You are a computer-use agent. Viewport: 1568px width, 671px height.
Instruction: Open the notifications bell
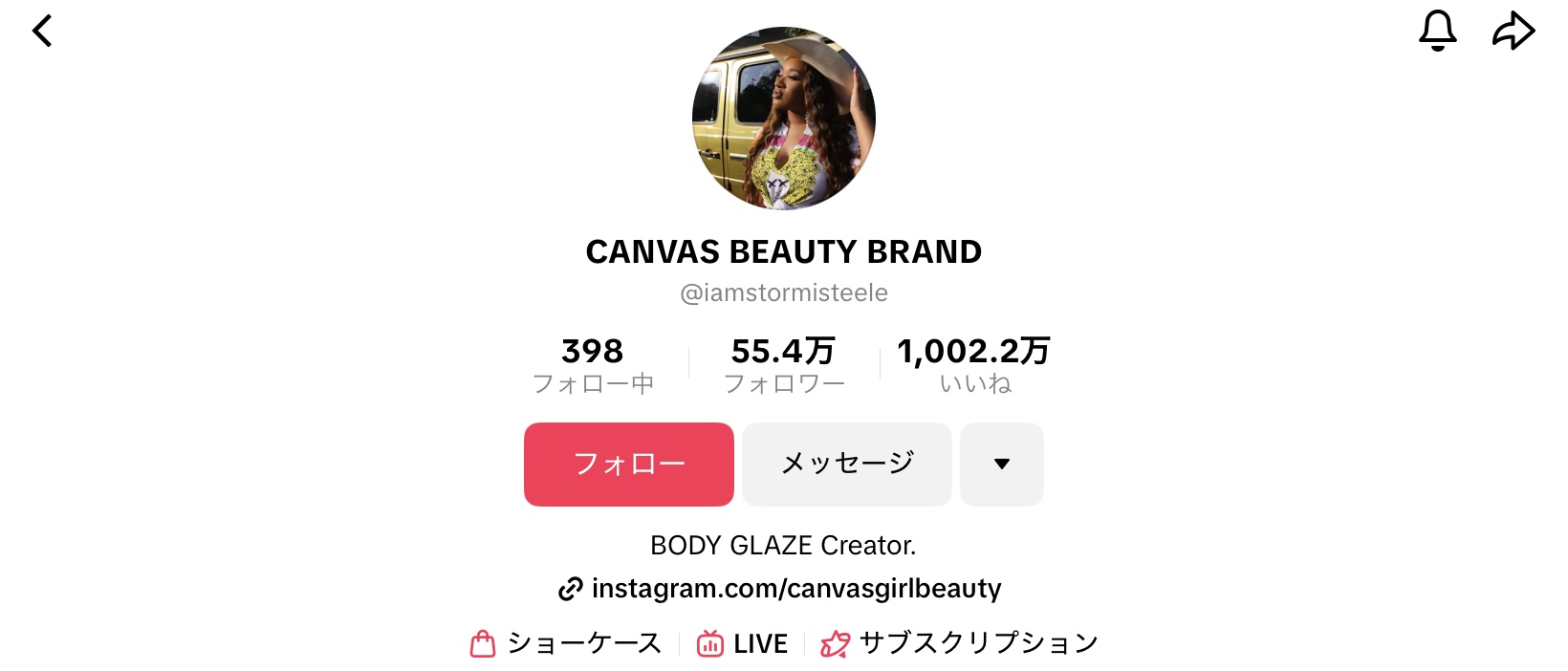pos(1437,31)
